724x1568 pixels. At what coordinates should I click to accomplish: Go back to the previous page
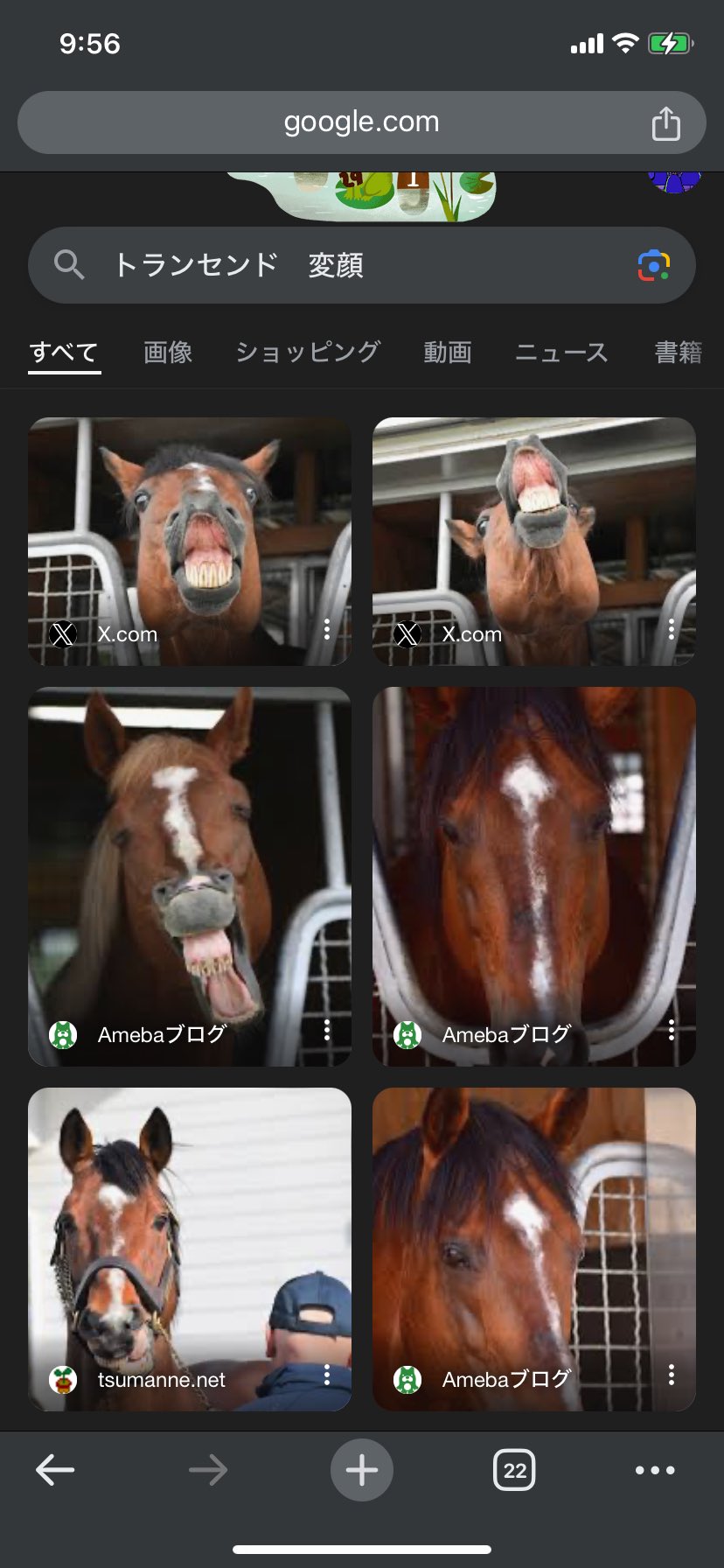click(55, 1470)
